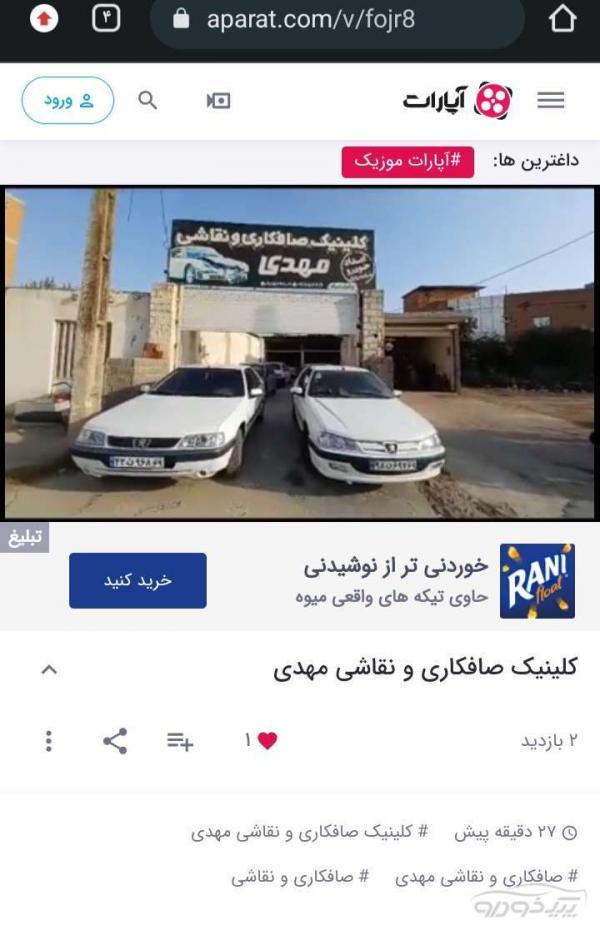Screen dimensions: 600x930
Task: Open the browser home page
Action: coord(563,19)
